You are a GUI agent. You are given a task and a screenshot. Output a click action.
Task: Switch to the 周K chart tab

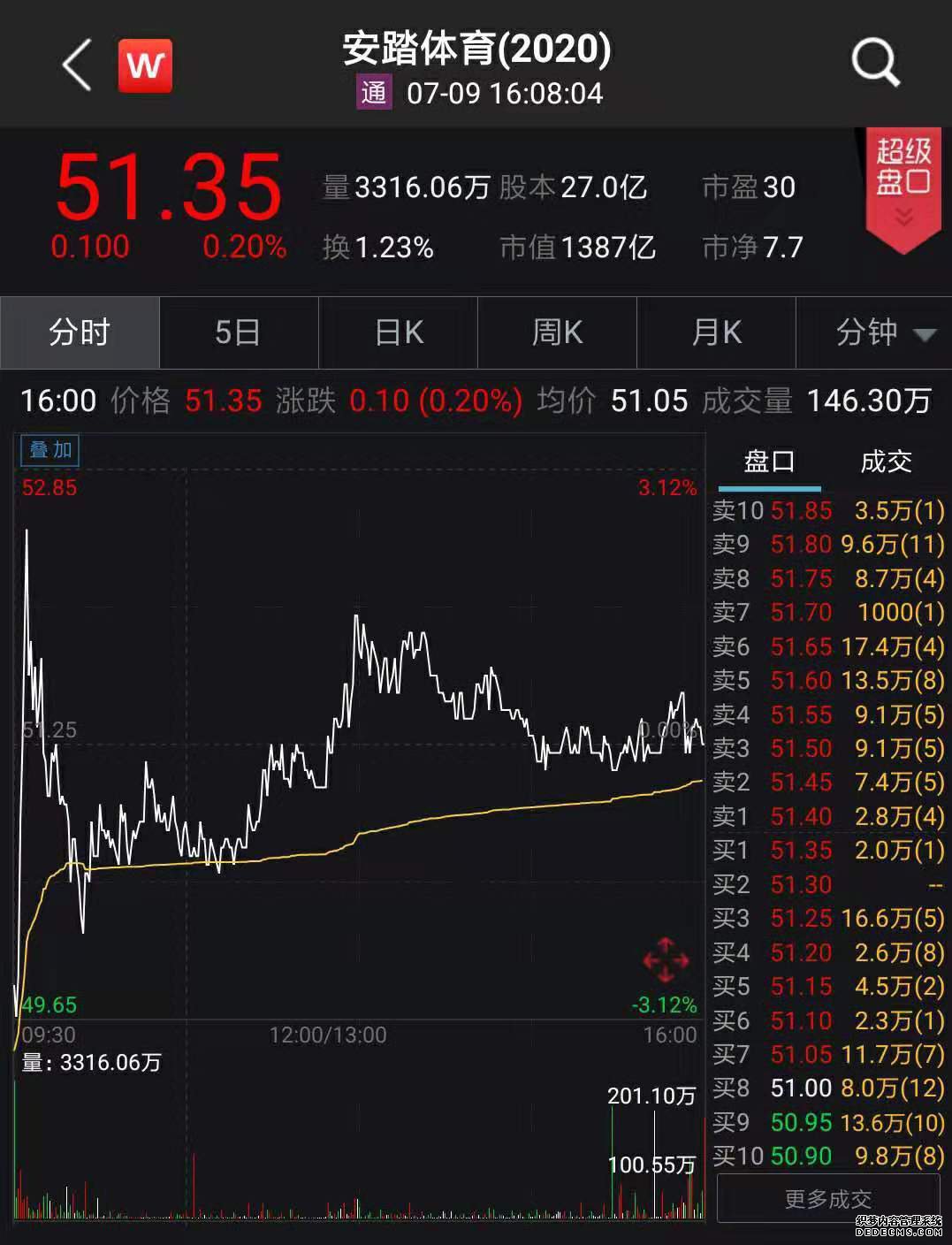[x=557, y=333]
